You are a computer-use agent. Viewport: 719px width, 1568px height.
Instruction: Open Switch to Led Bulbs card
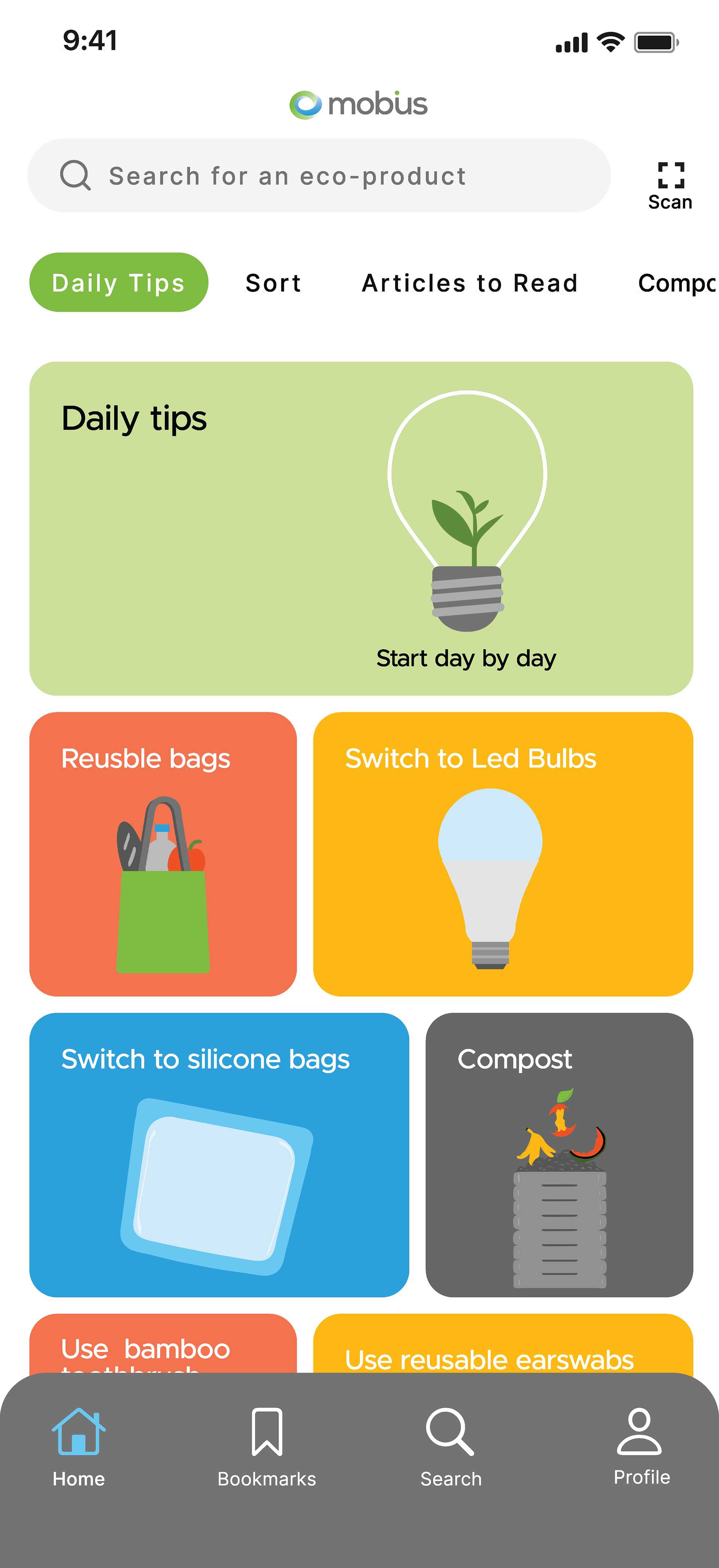pos(503,854)
